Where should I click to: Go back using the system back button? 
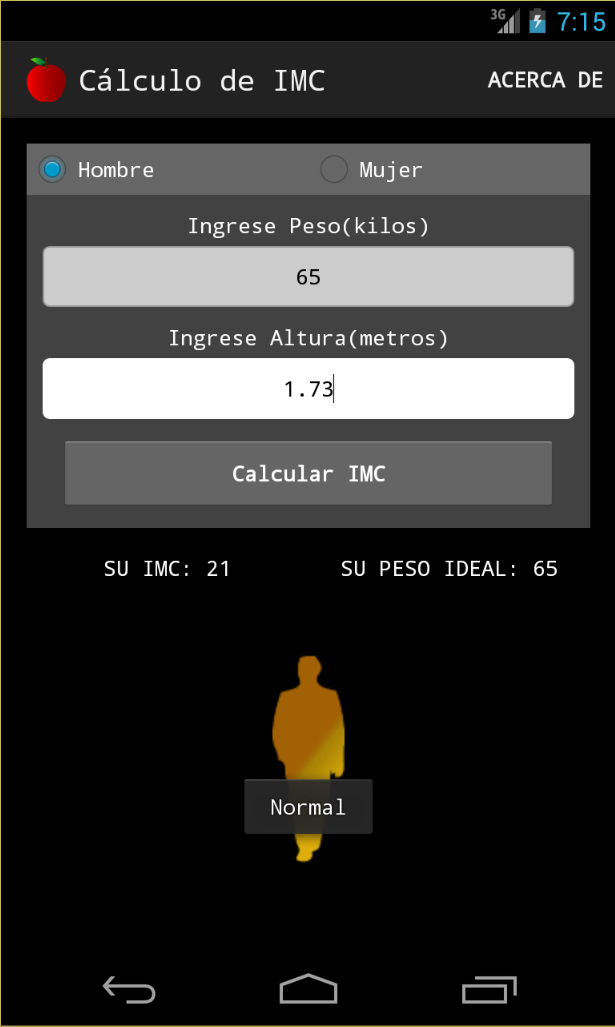(129, 990)
